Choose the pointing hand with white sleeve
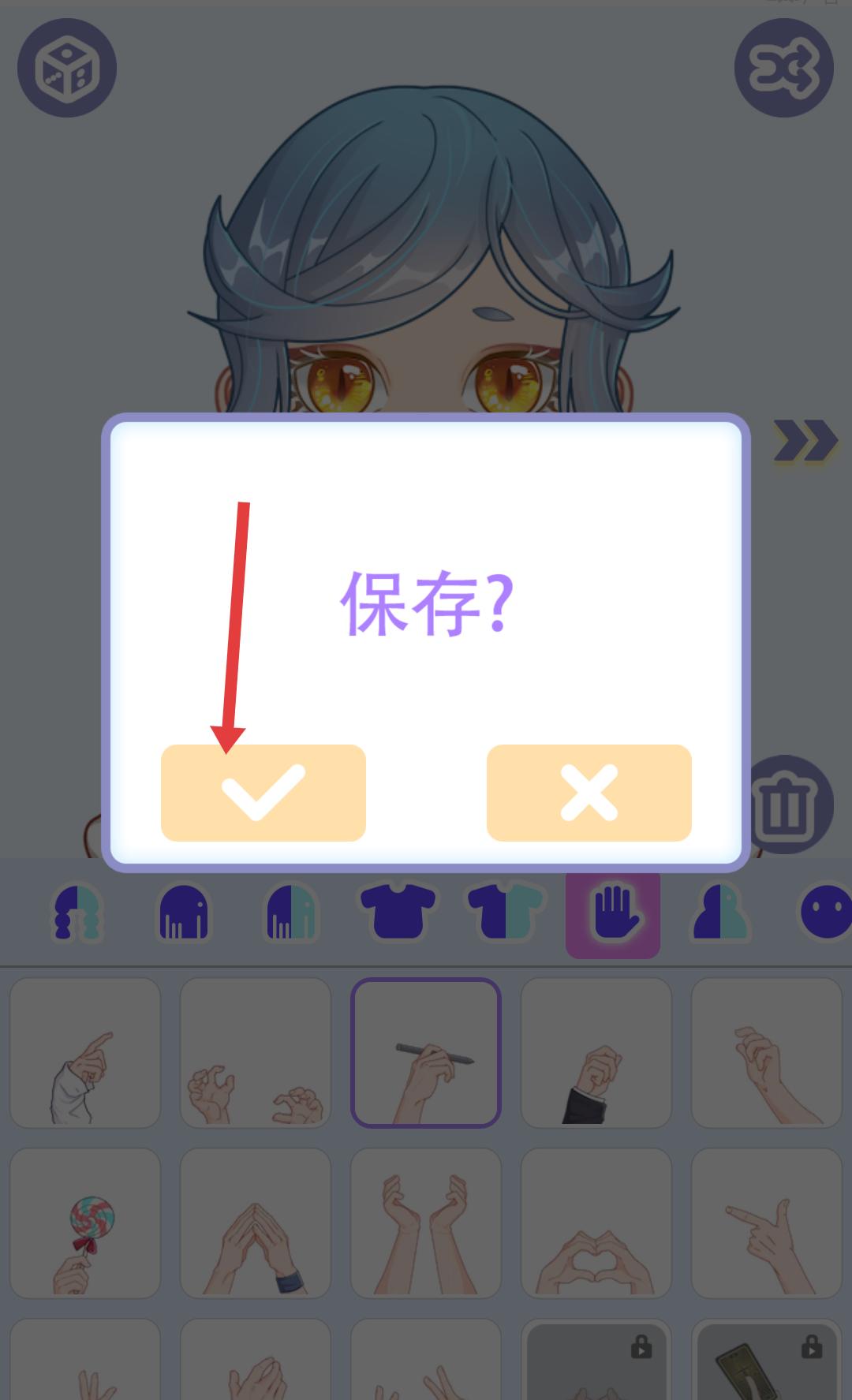The height and width of the screenshot is (1400, 852). pos(85,1052)
